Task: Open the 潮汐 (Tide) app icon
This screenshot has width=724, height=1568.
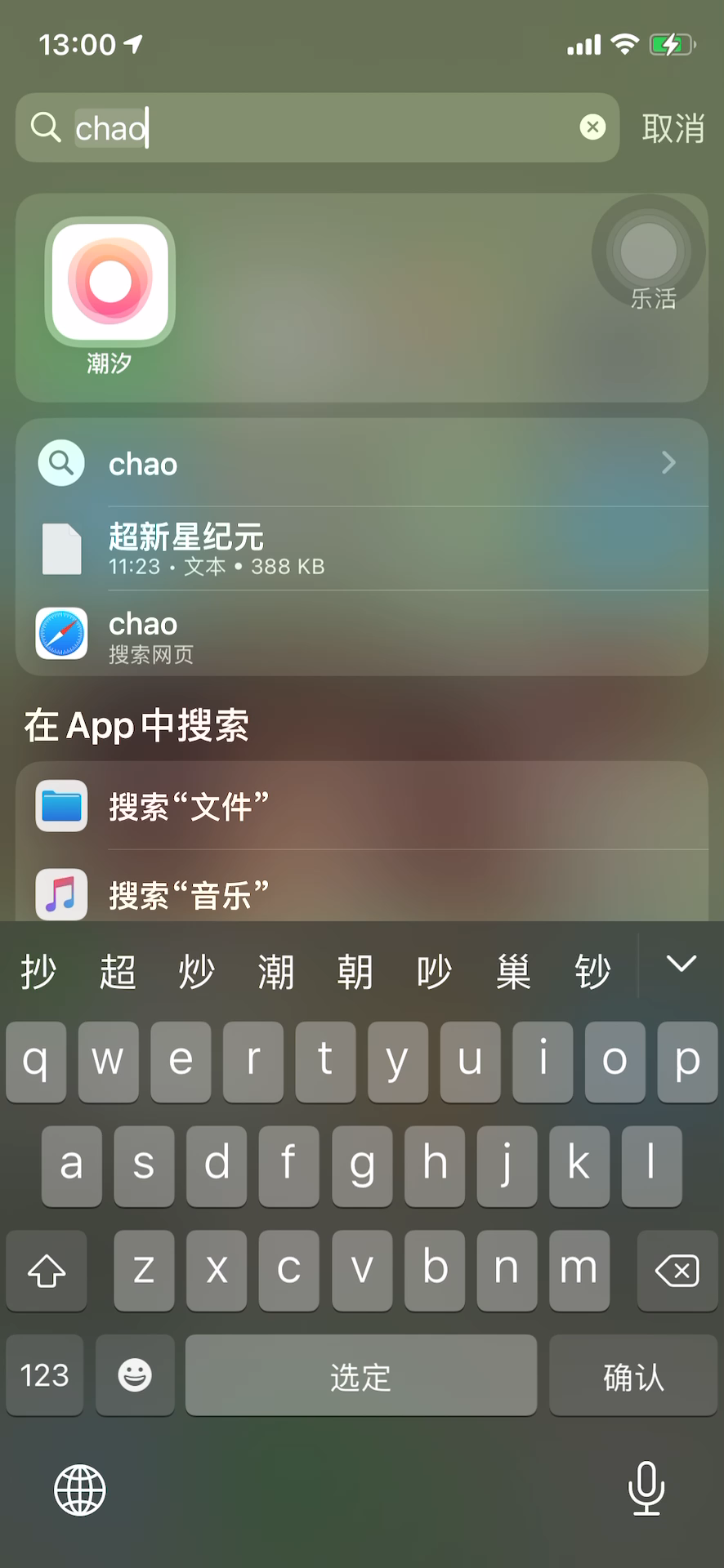Action: [109, 280]
